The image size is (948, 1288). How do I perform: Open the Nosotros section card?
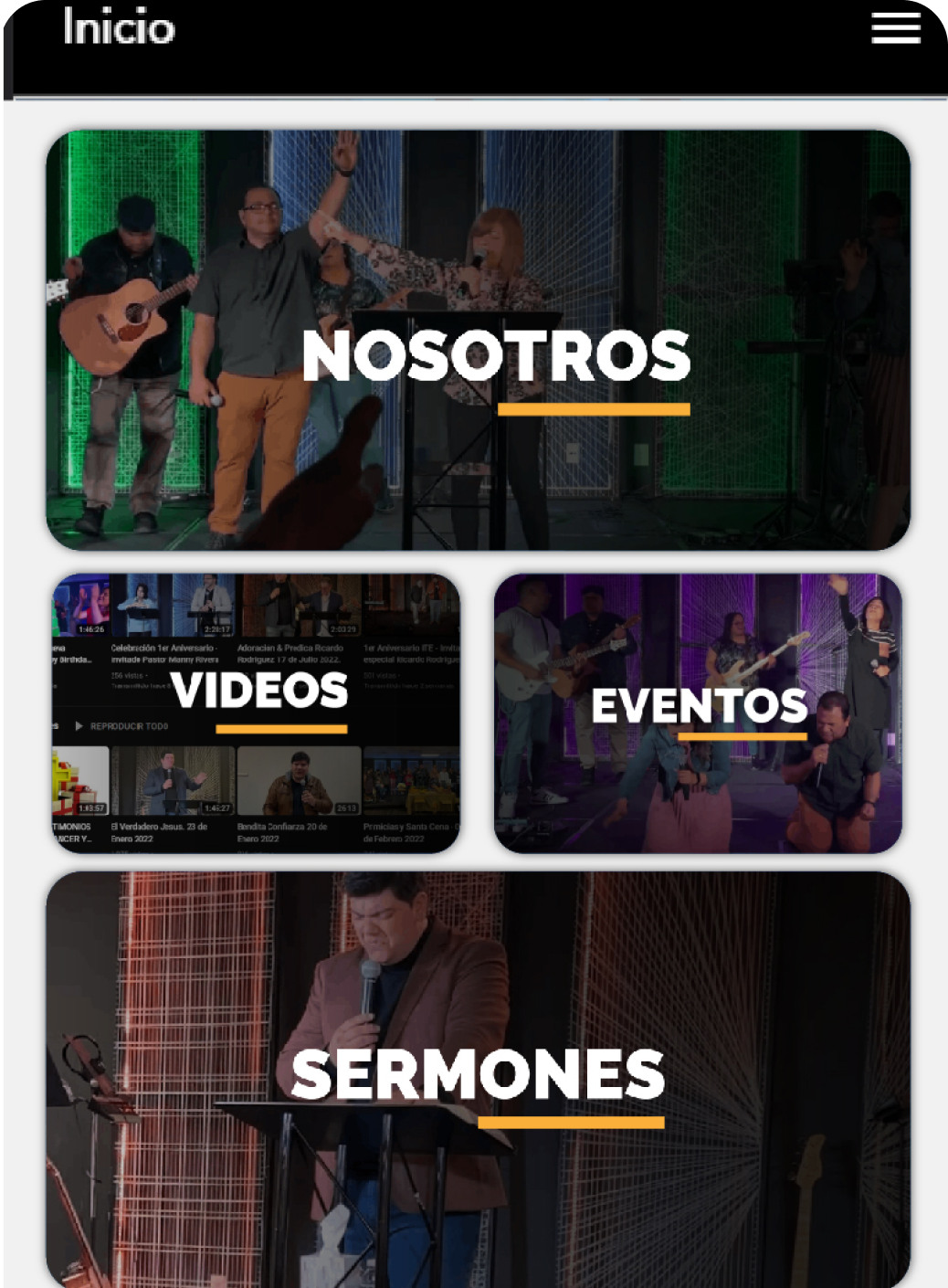tap(478, 340)
